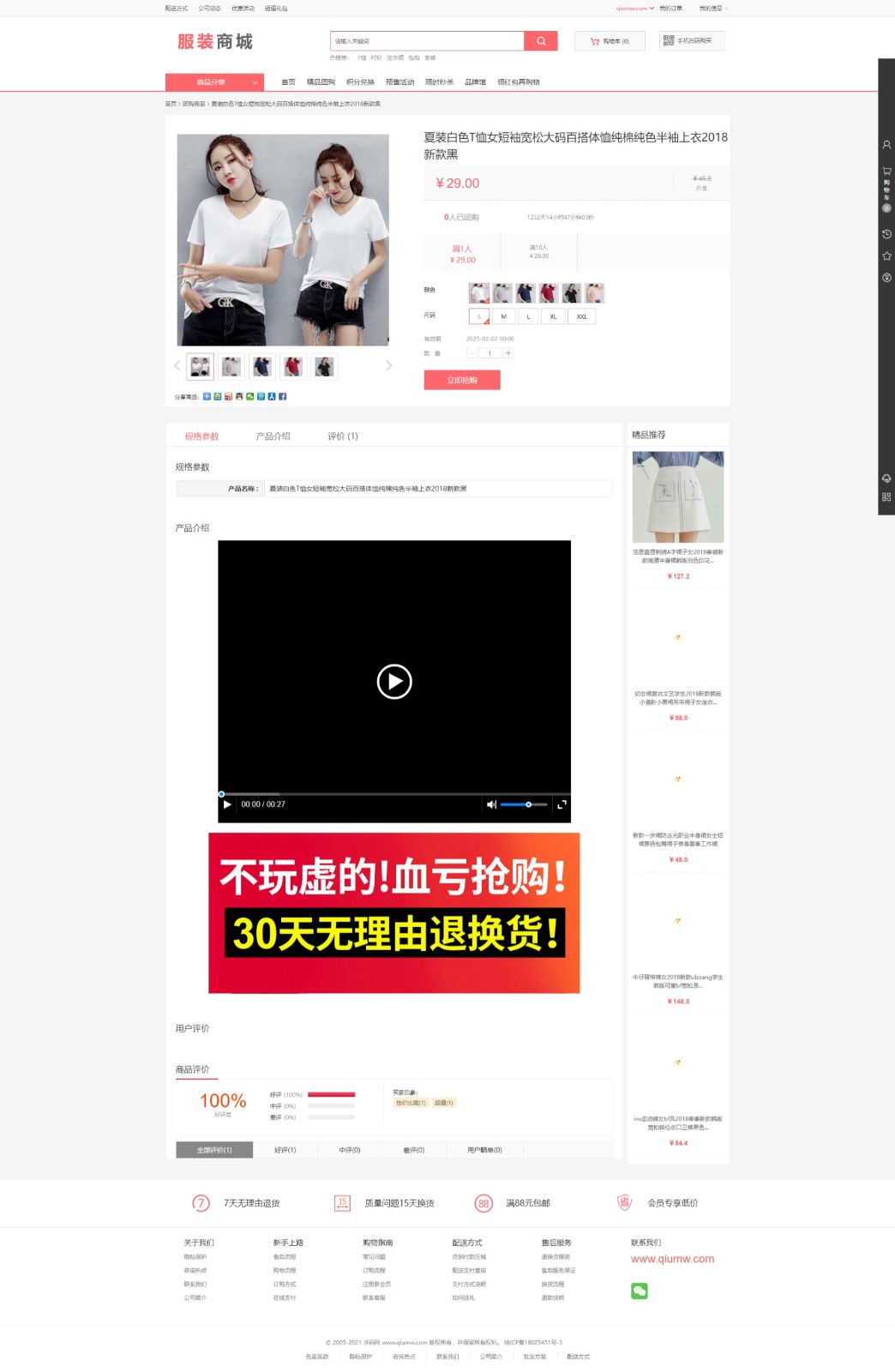The height and width of the screenshot is (1372, 895).
Task: Go to the 限时秒杀 nav item
Action: pos(439,82)
